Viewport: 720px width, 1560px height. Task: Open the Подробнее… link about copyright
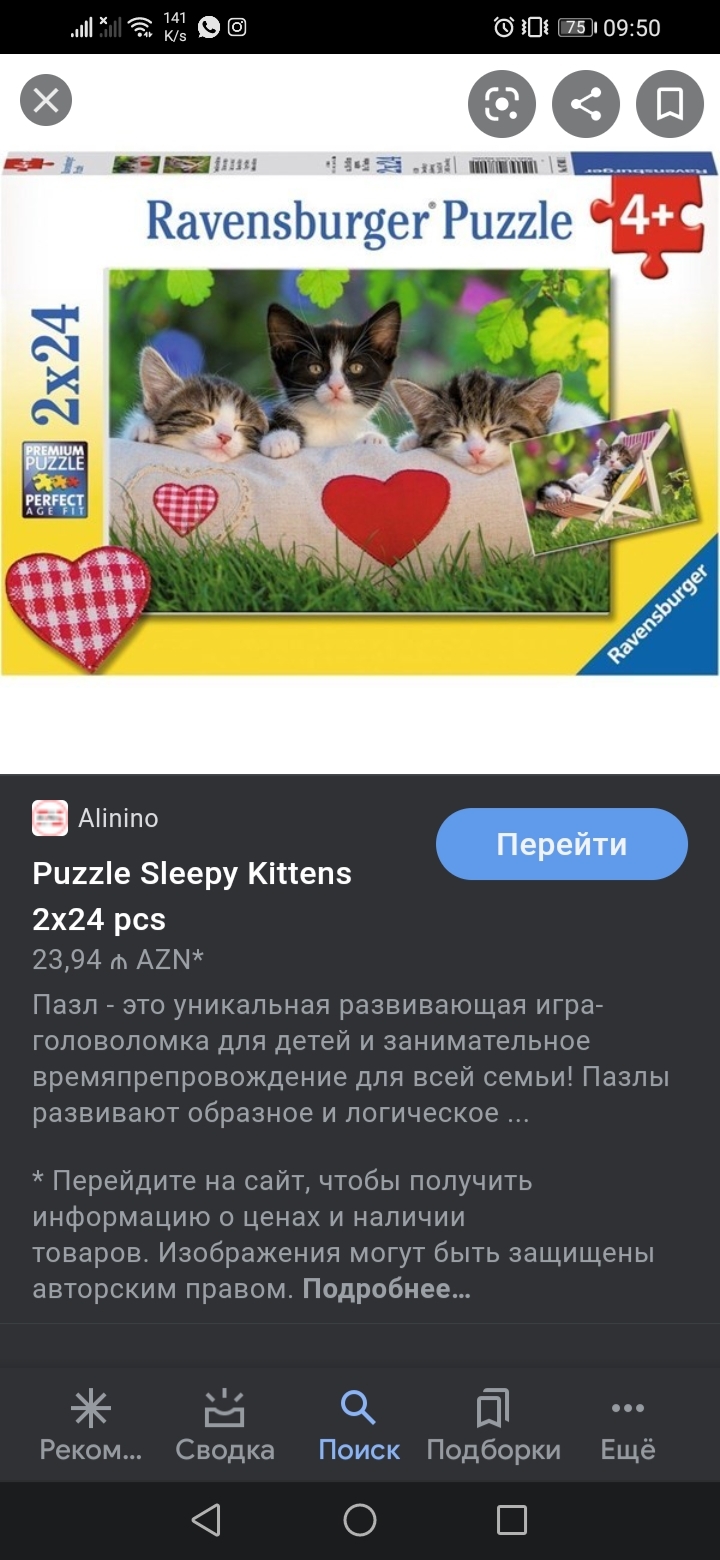pos(386,1289)
